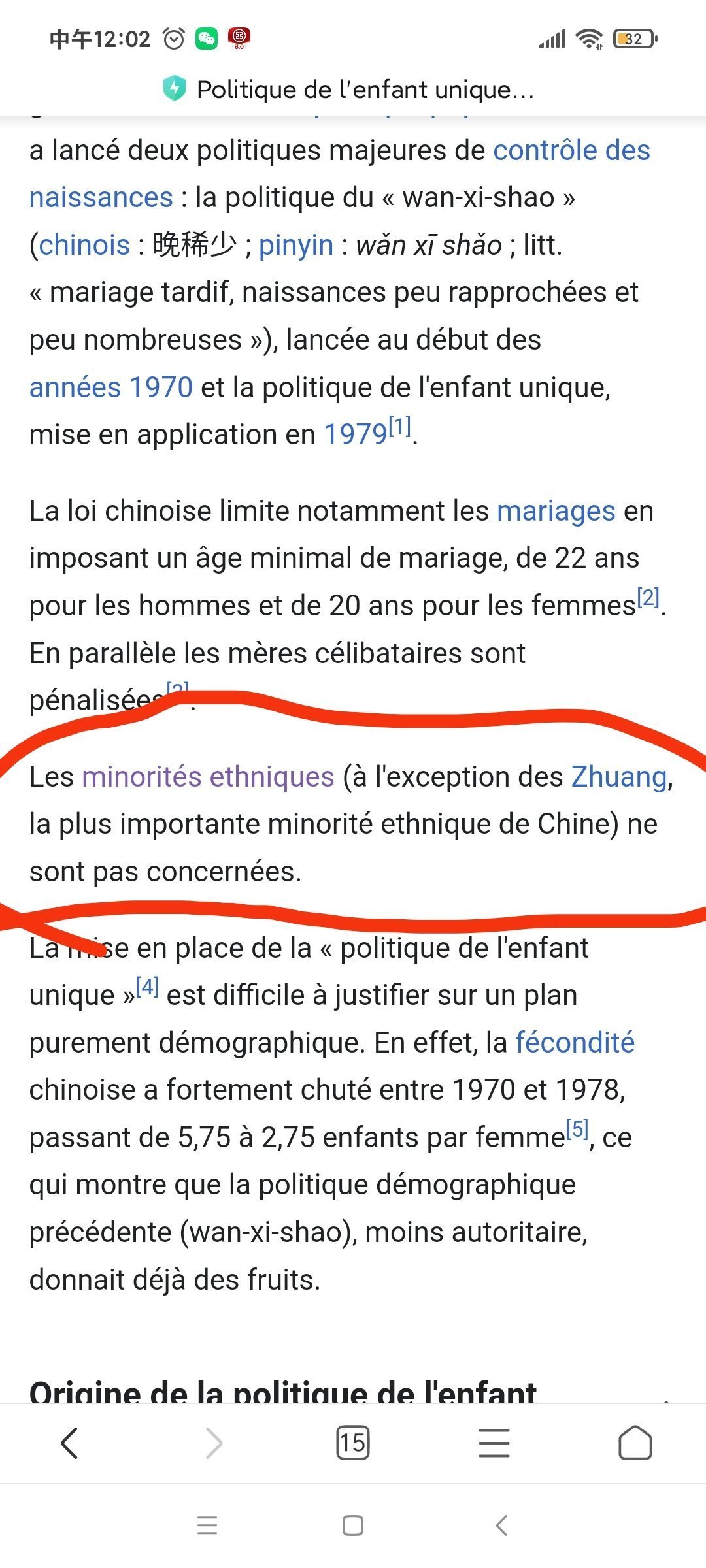Open footnote reference [4]
The width and height of the screenshot is (706, 1568).
coord(147,987)
